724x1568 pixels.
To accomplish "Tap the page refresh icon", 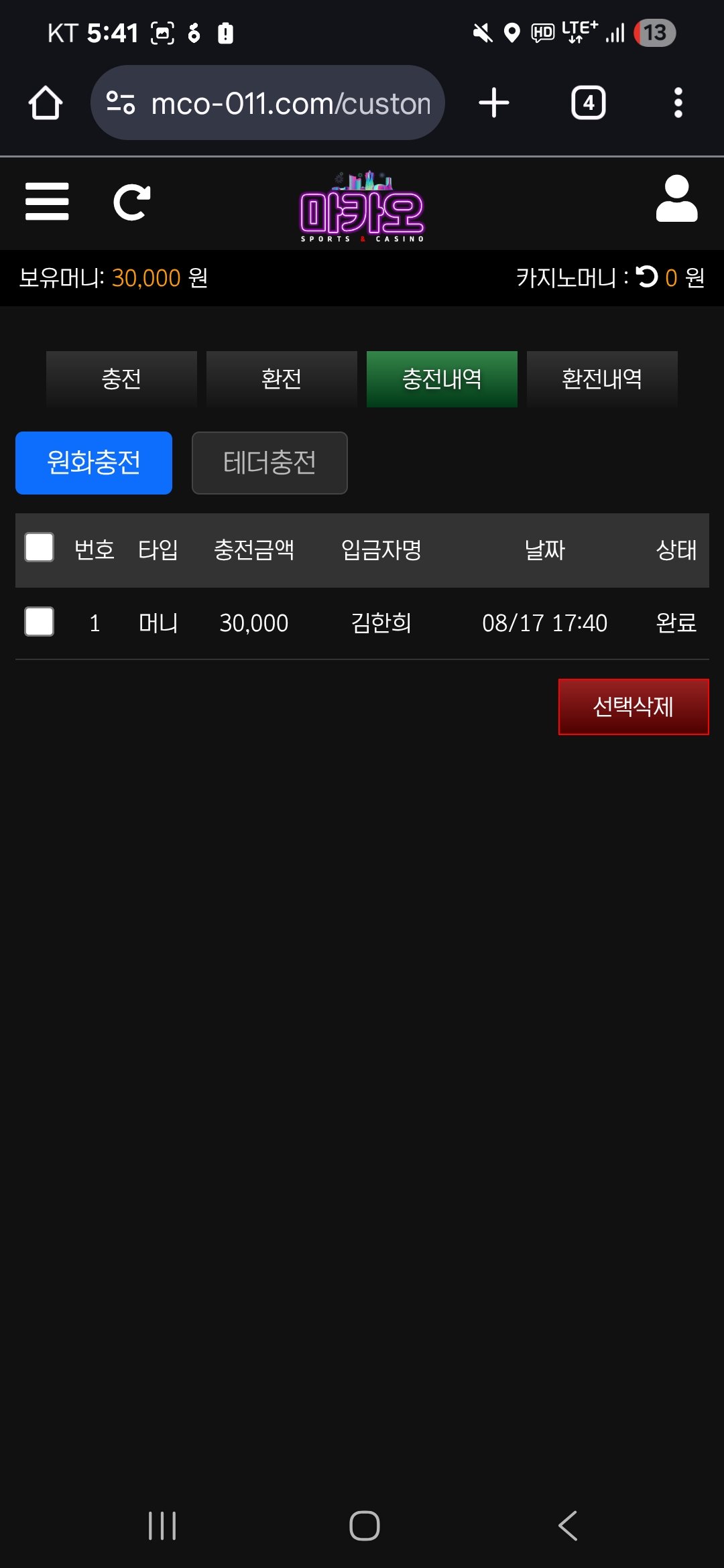I will (131, 202).
